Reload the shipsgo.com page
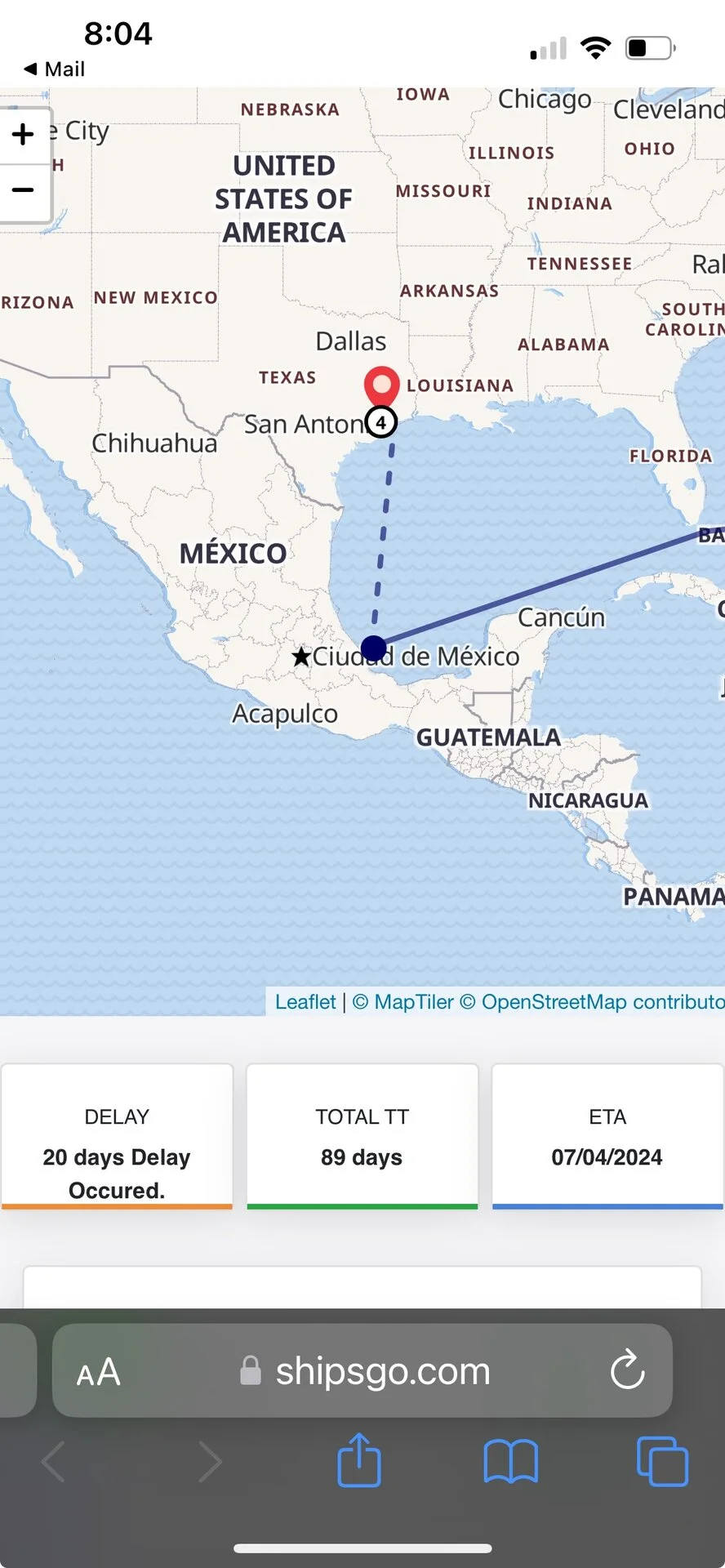The height and width of the screenshot is (1568, 725). click(x=627, y=1370)
